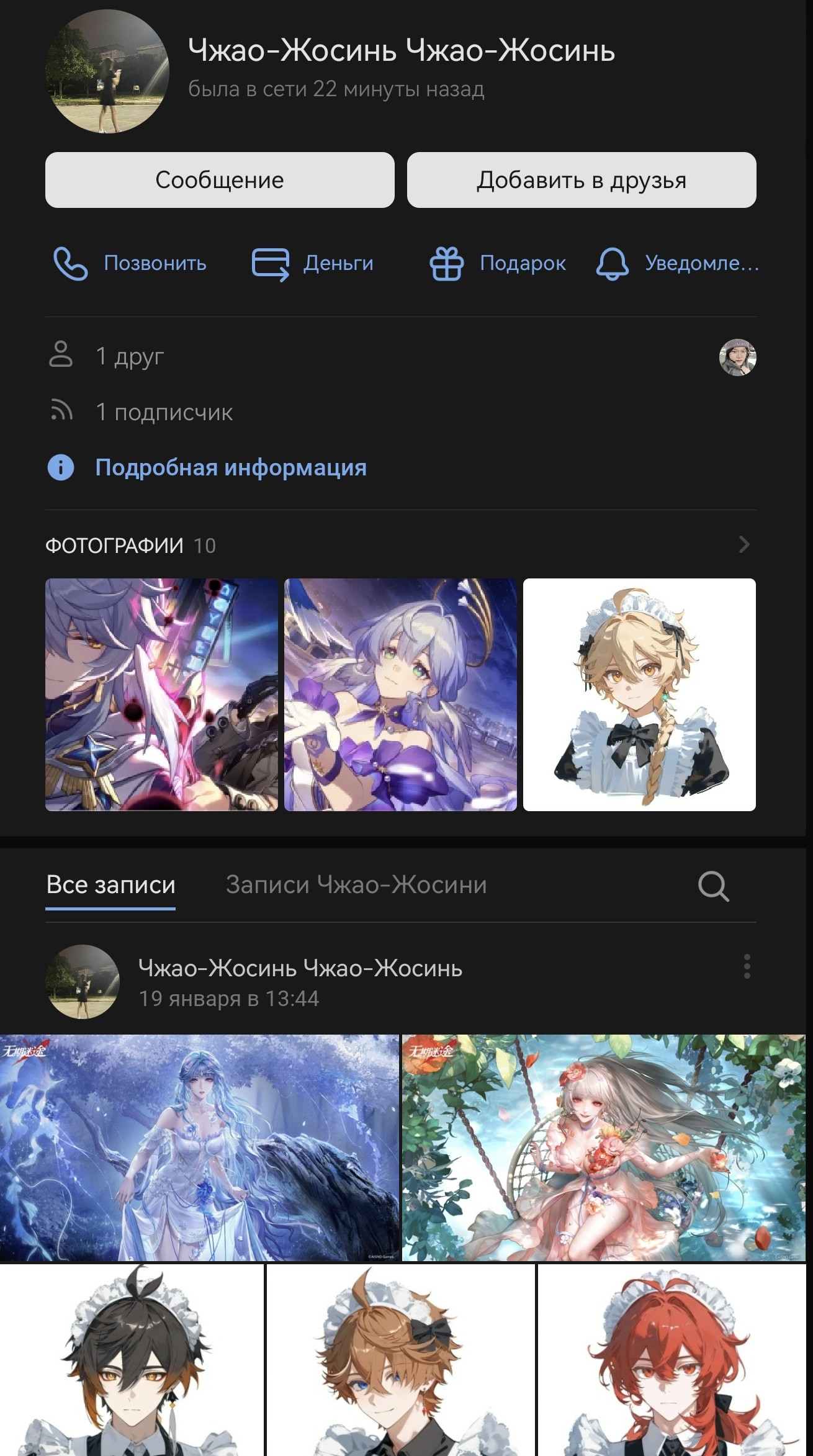Open the post's three-dot menu
813x1456 pixels.
click(747, 966)
